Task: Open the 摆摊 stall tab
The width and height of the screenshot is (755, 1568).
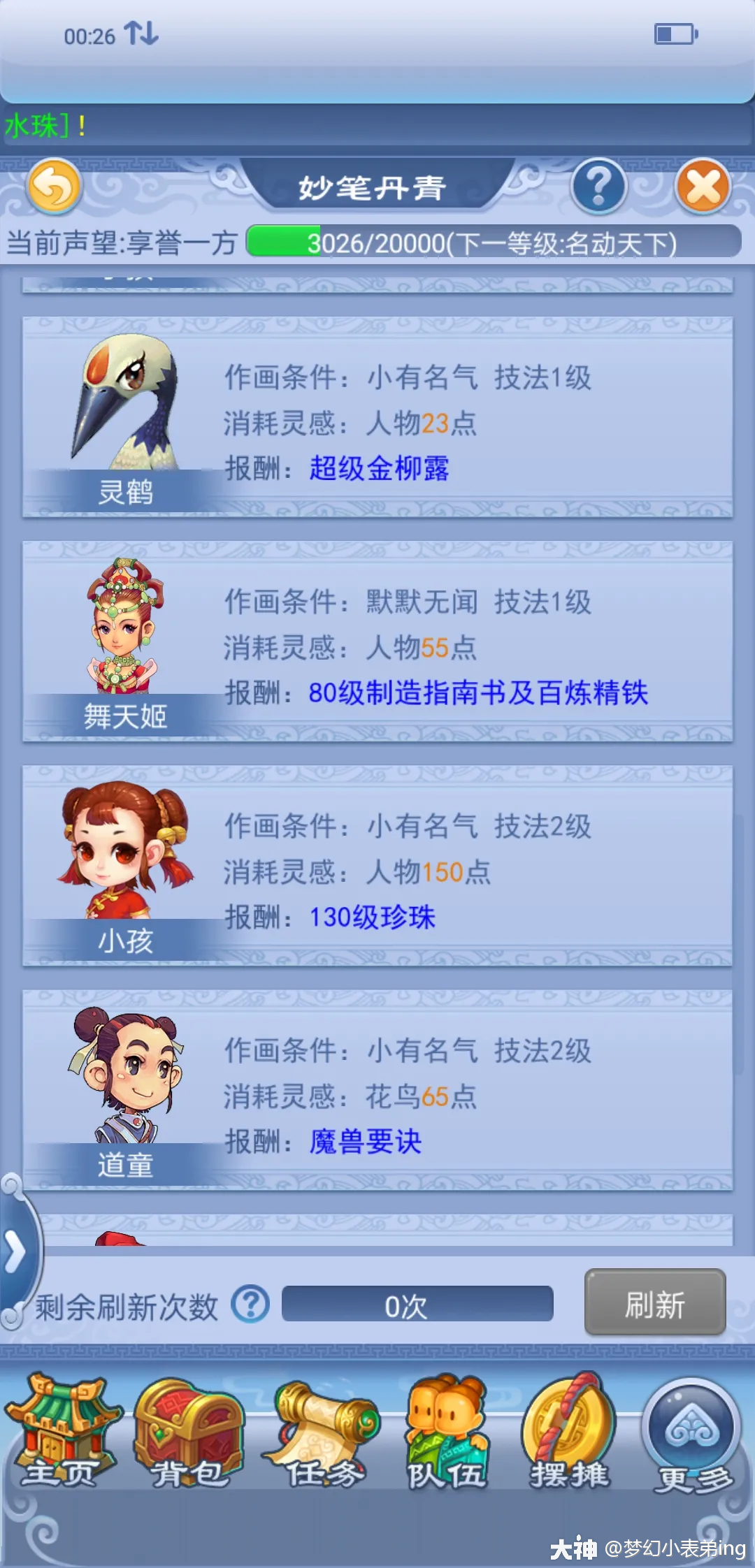Action: pyautogui.click(x=570, y=1432)
